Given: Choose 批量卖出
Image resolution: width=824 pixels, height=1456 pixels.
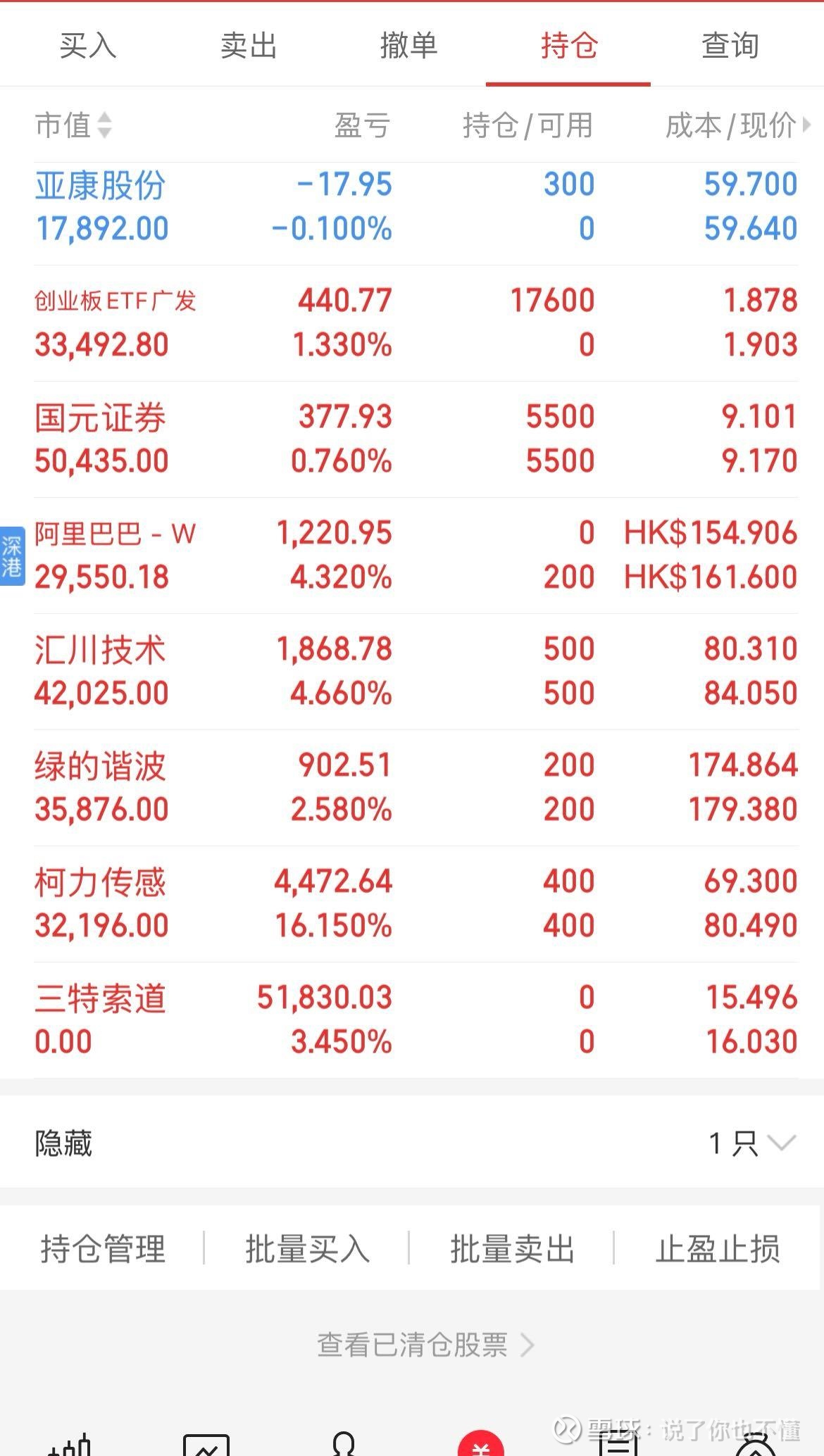Looking at the screenshot, I should [x=512, y=1248].
